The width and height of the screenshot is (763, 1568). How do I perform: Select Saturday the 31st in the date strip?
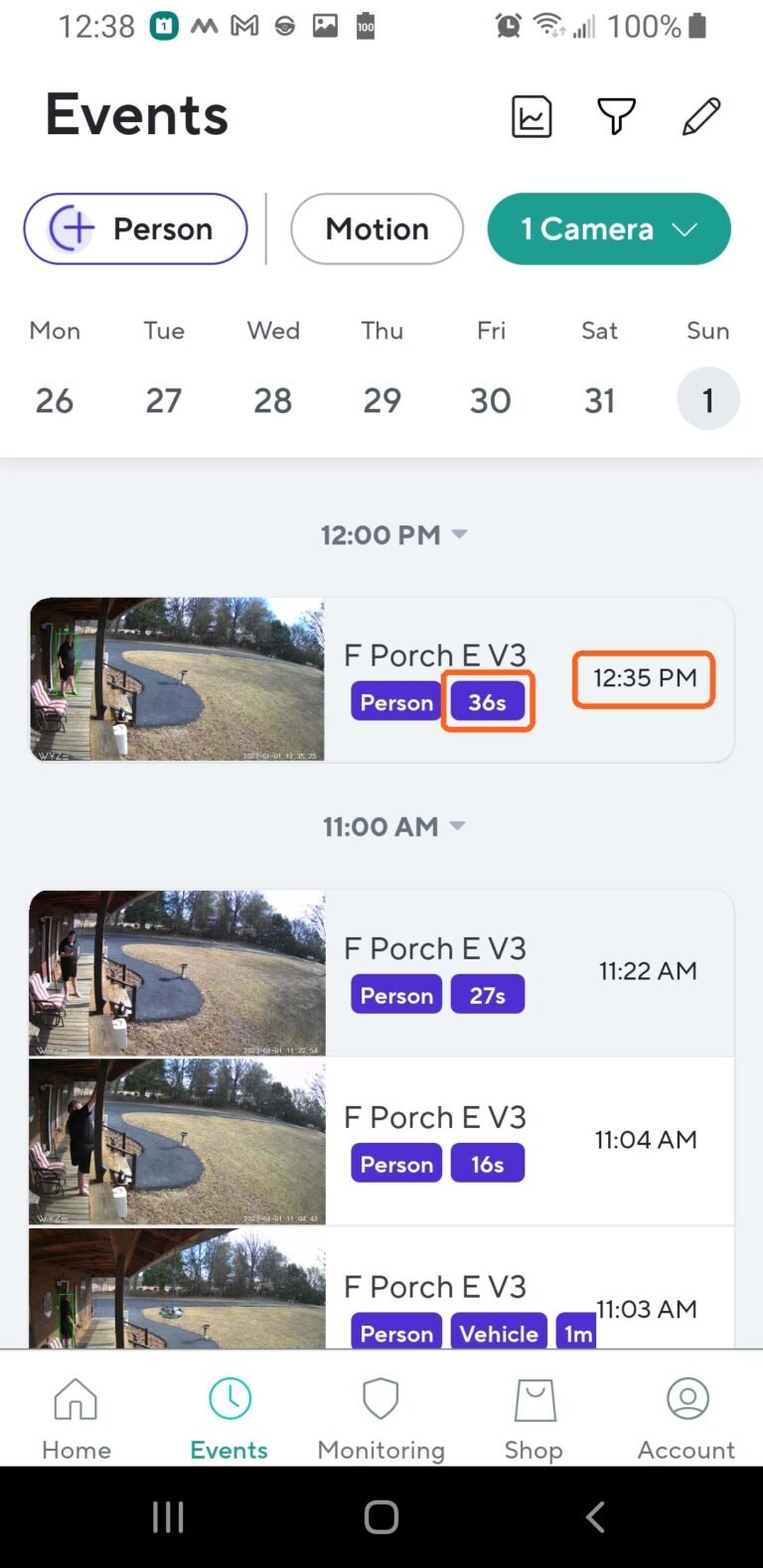[x=599, y=400]
